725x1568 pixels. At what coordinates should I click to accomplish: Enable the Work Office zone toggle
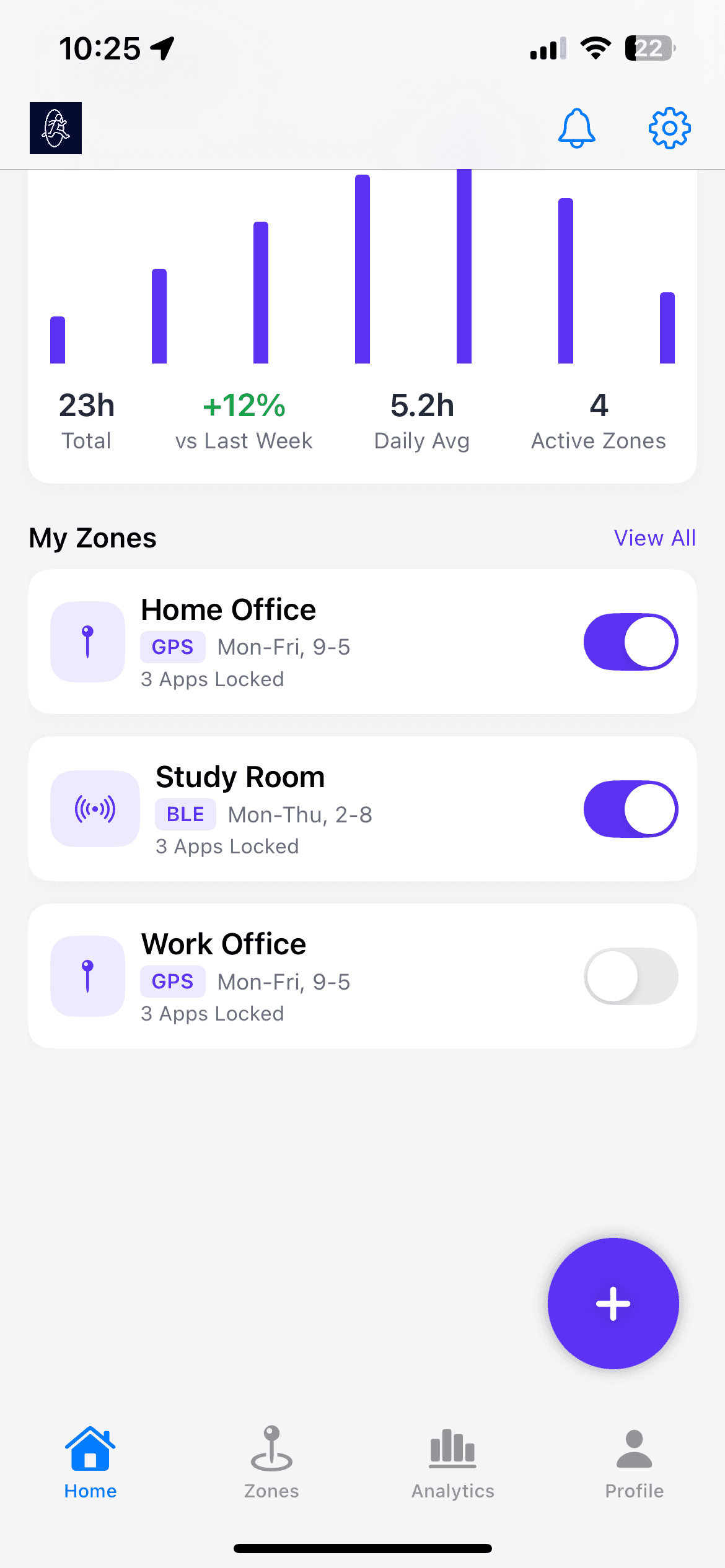[631, 976]
